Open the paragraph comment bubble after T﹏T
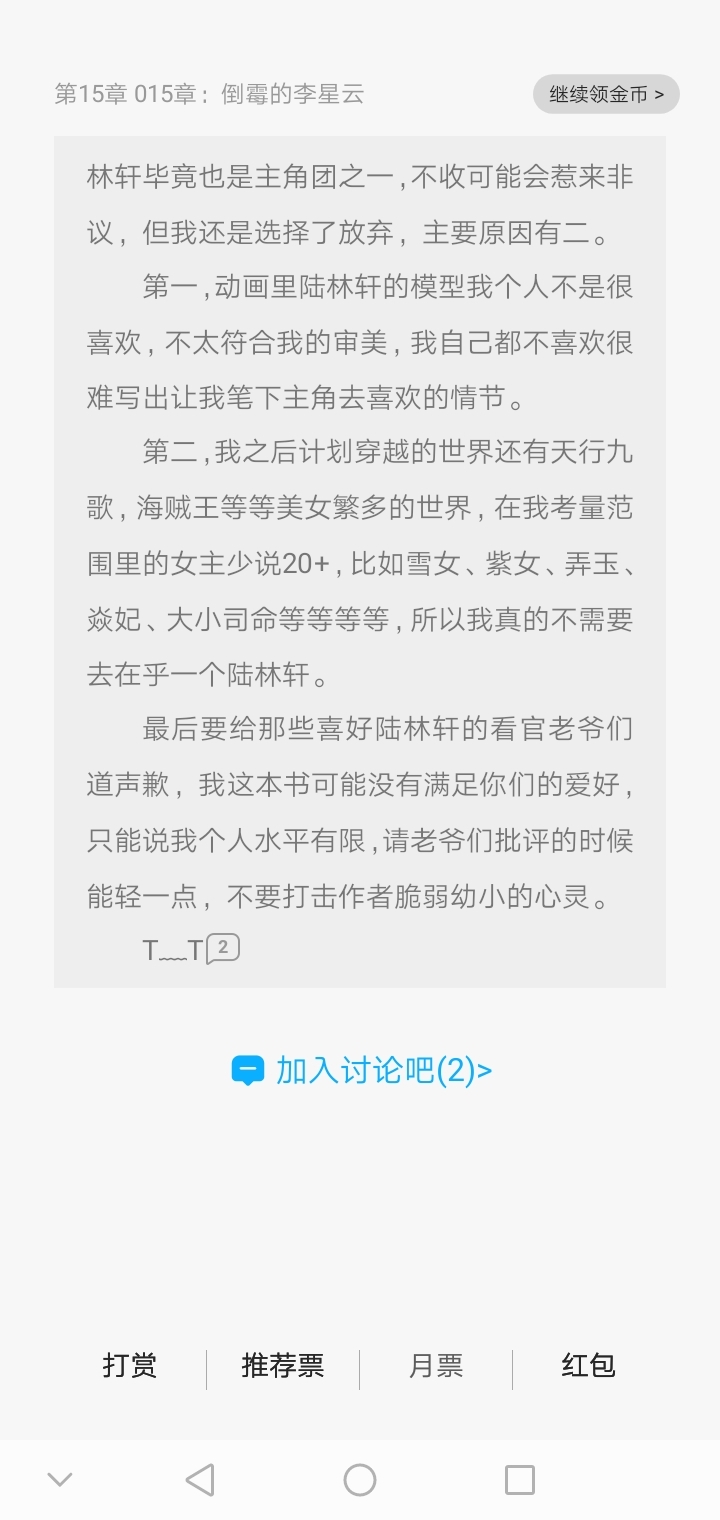This screenshot has height=1520, width=720. (x=223, y=948)
